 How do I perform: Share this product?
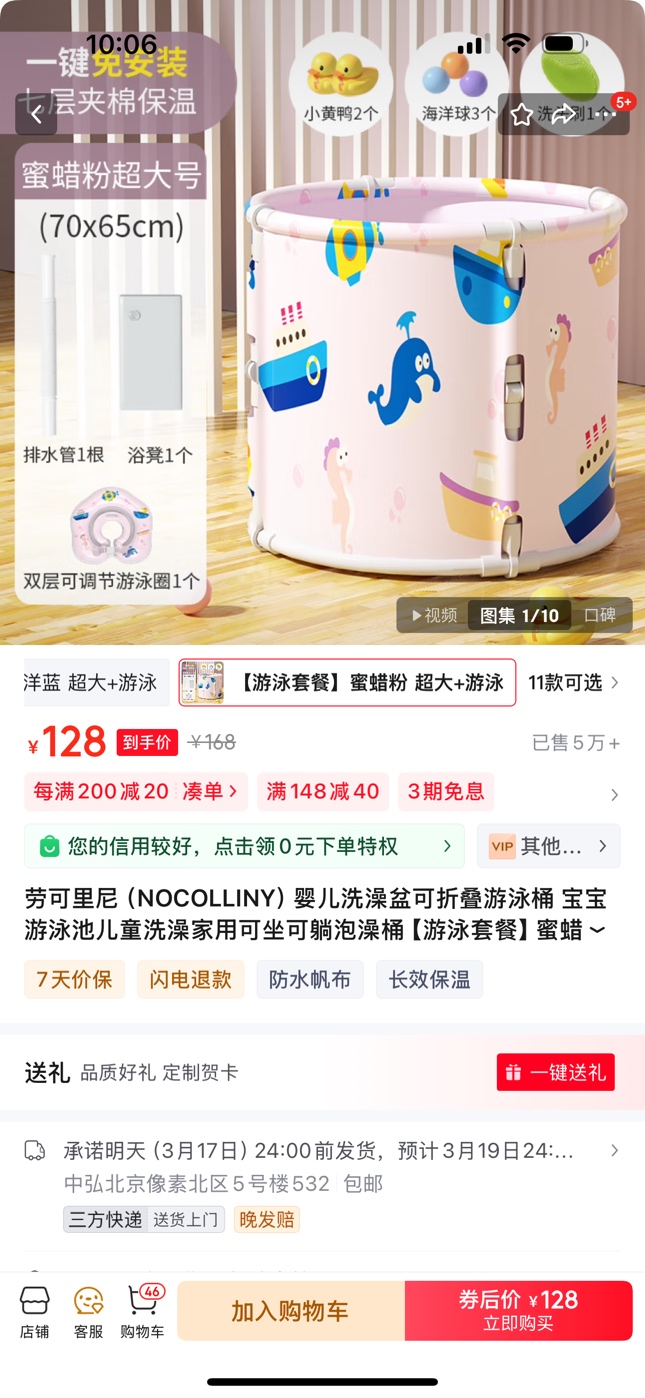[x=565, y=114]
